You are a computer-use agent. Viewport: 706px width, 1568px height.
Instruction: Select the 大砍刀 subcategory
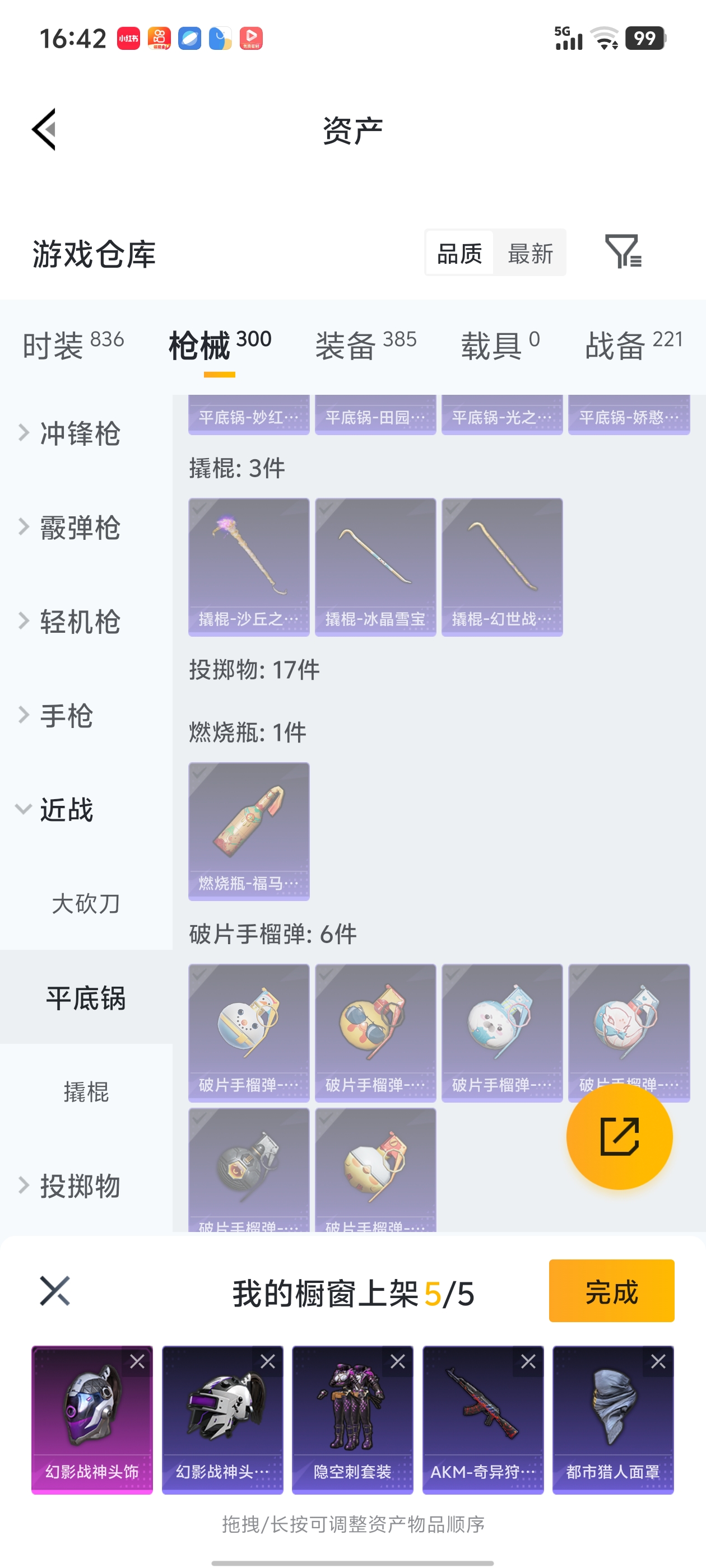(x=86, y=903)
